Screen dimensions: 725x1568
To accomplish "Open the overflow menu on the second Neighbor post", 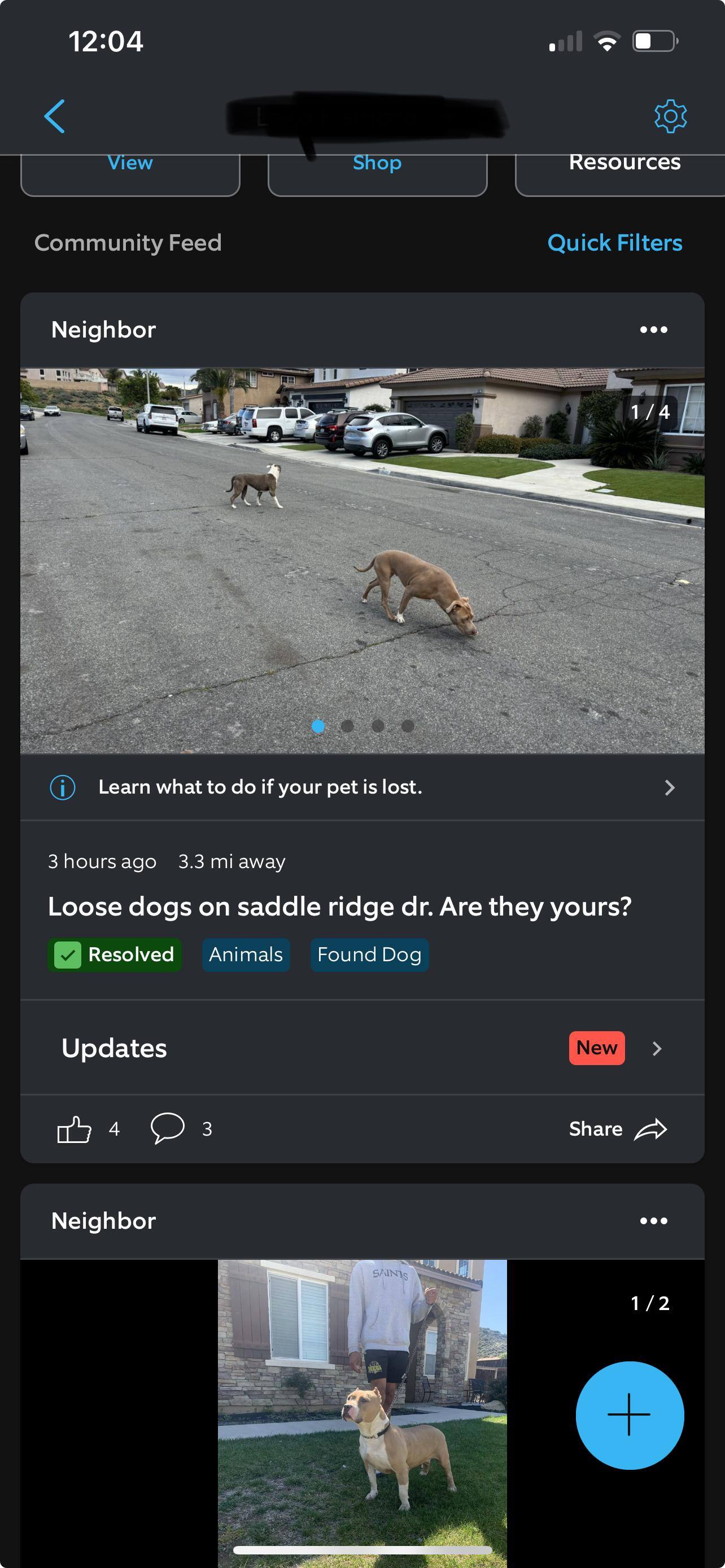I will pyautogui.click(x=654, y=1220).
